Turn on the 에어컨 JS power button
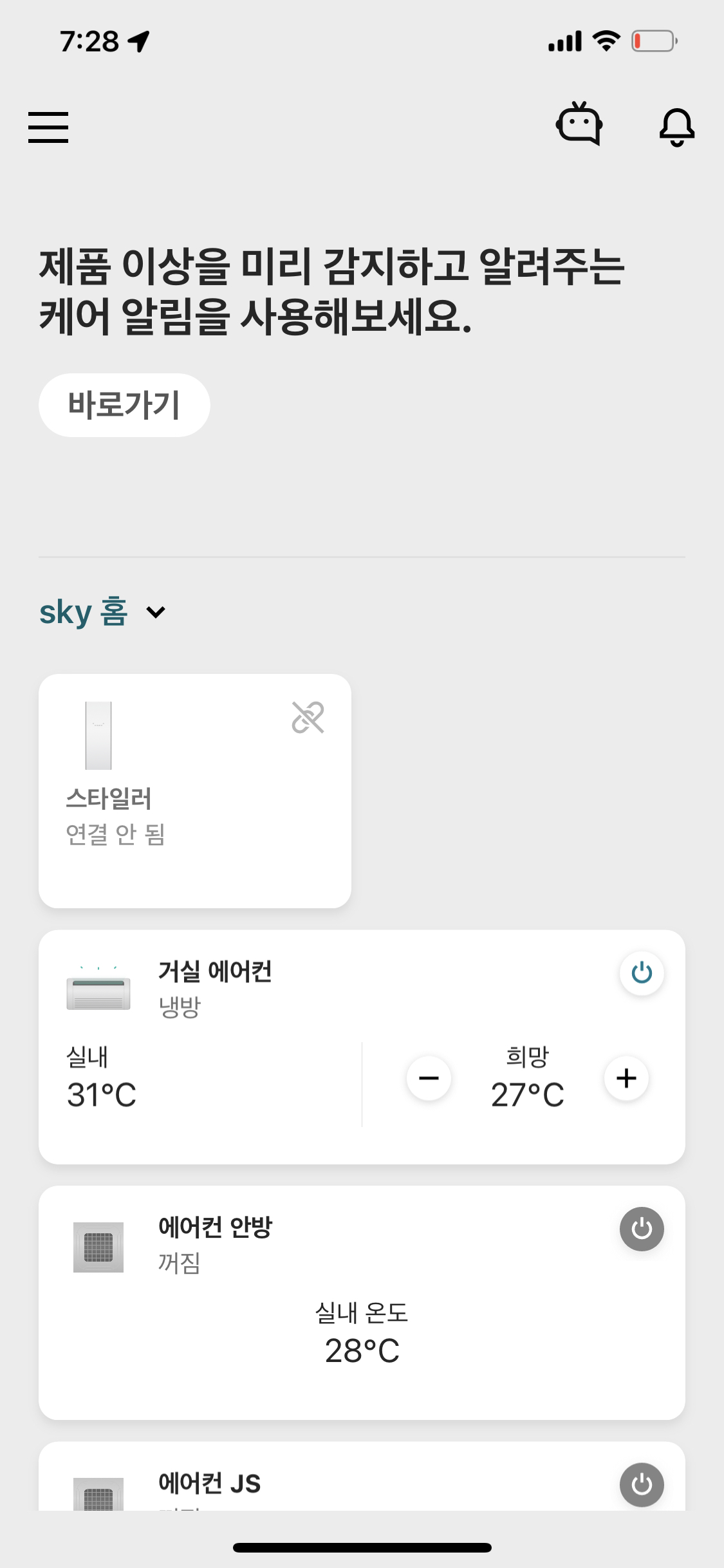Viewport: 724px width, 1568px height. point(642,1484)
